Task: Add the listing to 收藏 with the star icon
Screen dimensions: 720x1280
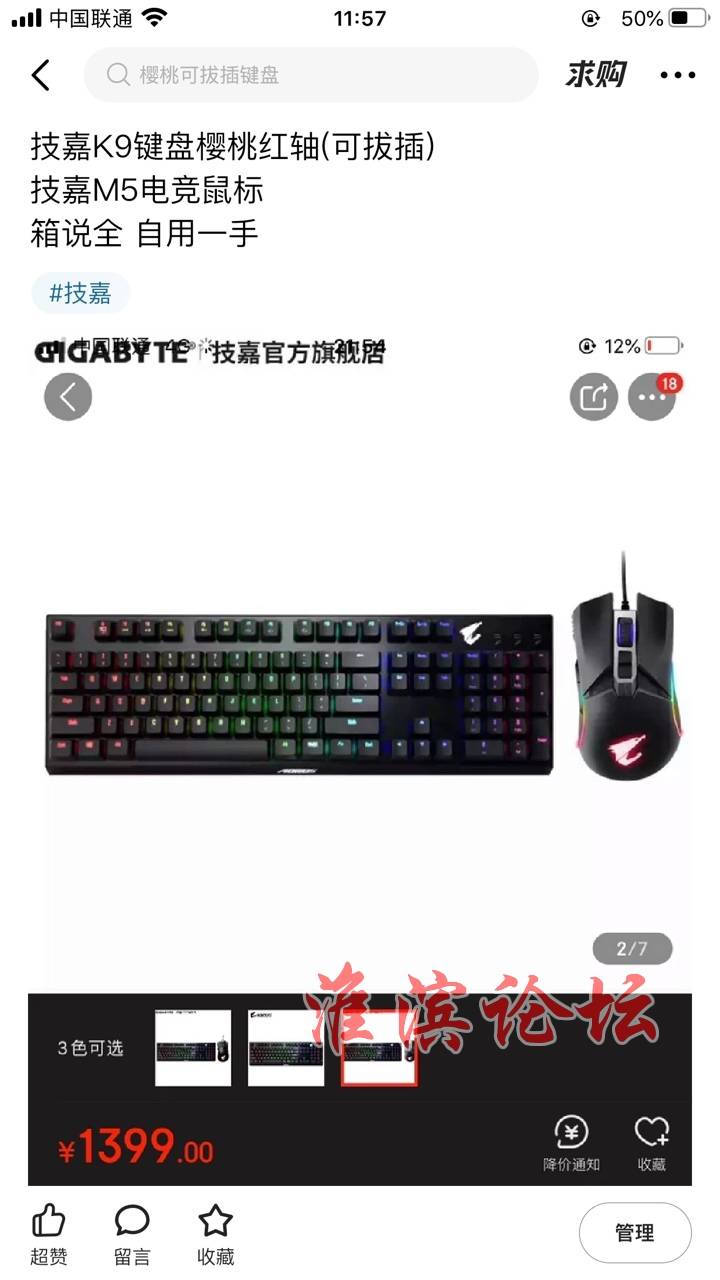Action: tap(215, 1234)
